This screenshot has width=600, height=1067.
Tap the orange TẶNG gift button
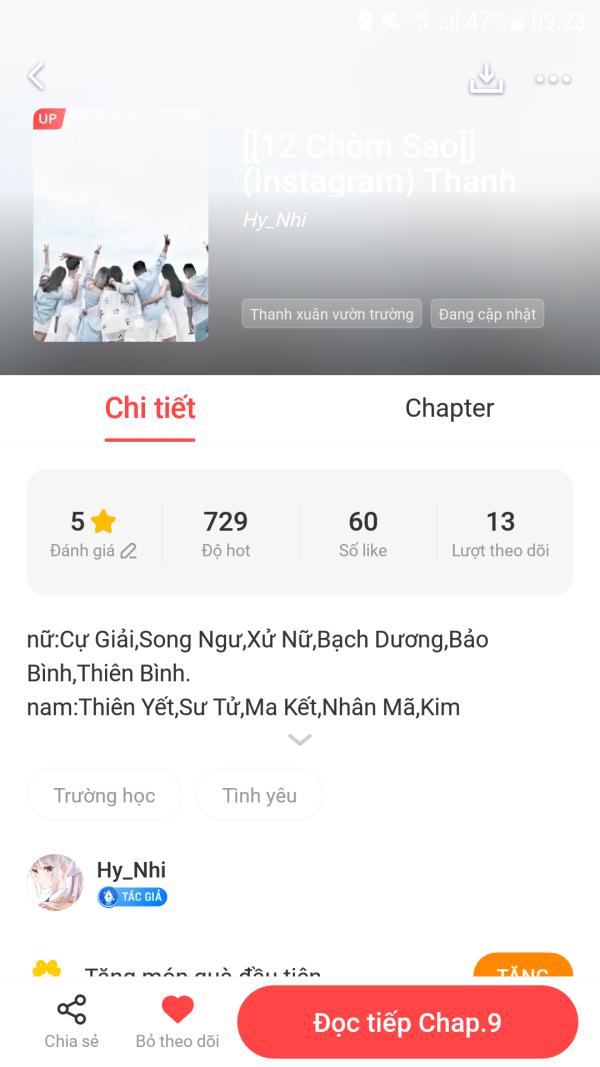tap(522, 966)
